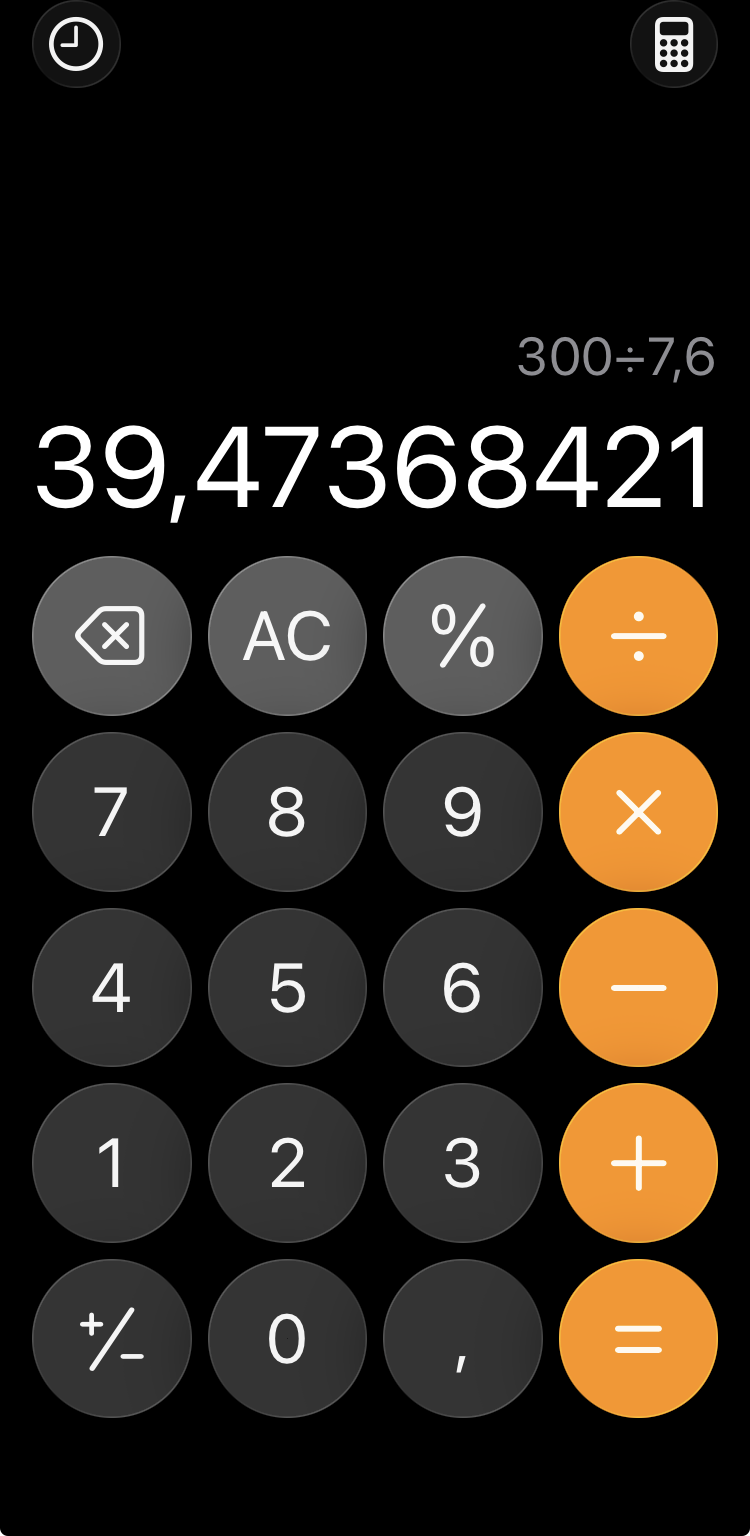Apply the percent key
This screenshot has height=1536, width=750.
(462, 636)
